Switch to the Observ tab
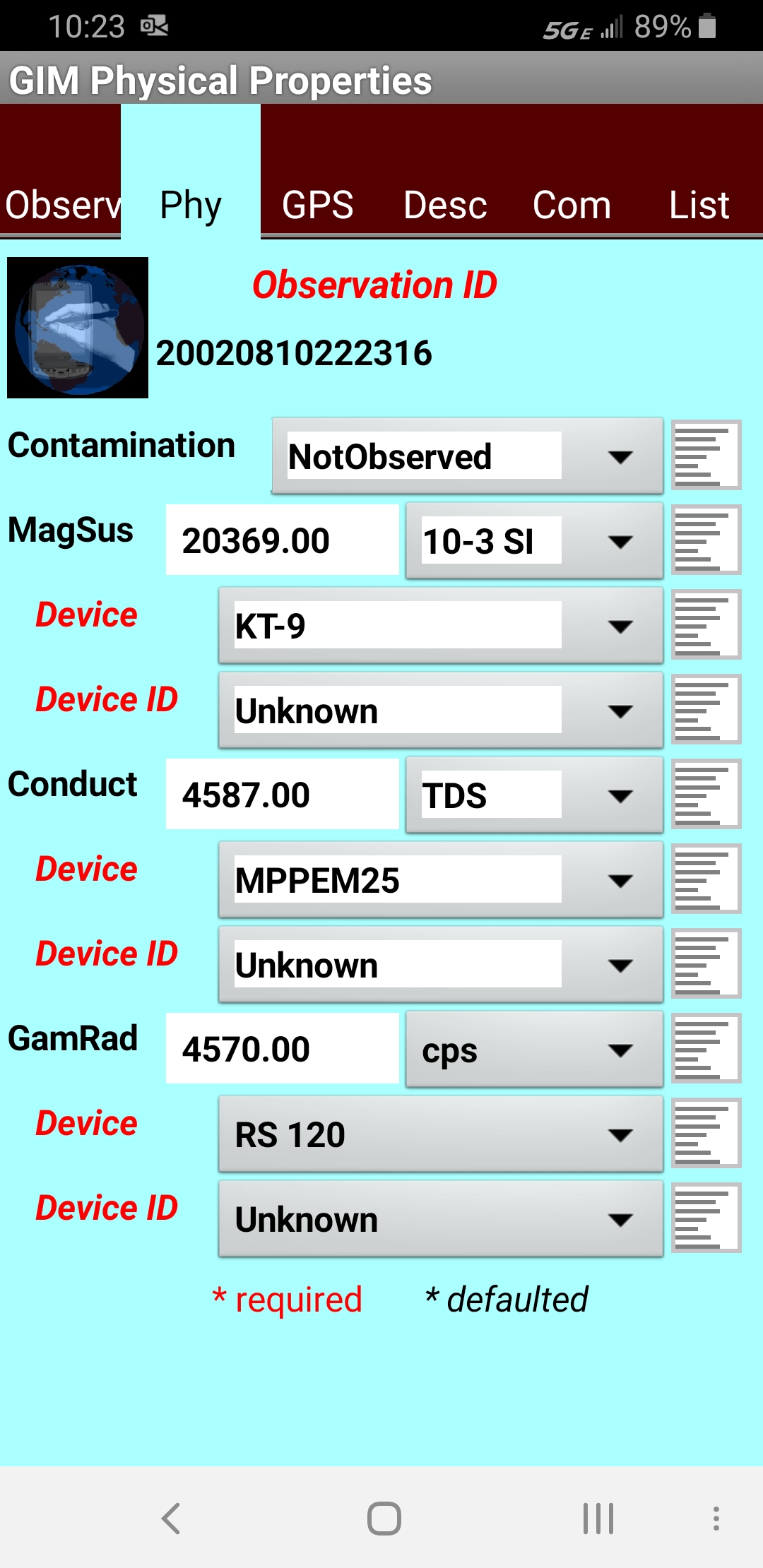The image size is (763, 1568). click(x=62, y=205)
